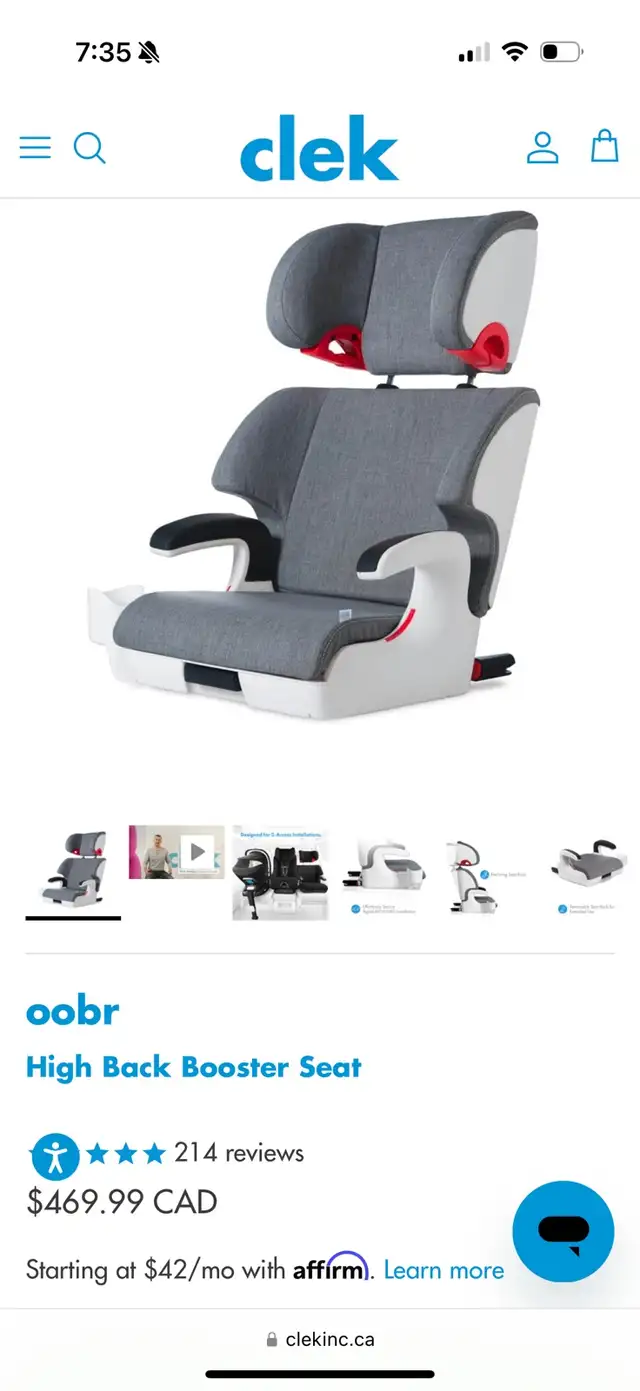
Task: Tap the clekinc.ca address bar
Action: (320, 1339)
